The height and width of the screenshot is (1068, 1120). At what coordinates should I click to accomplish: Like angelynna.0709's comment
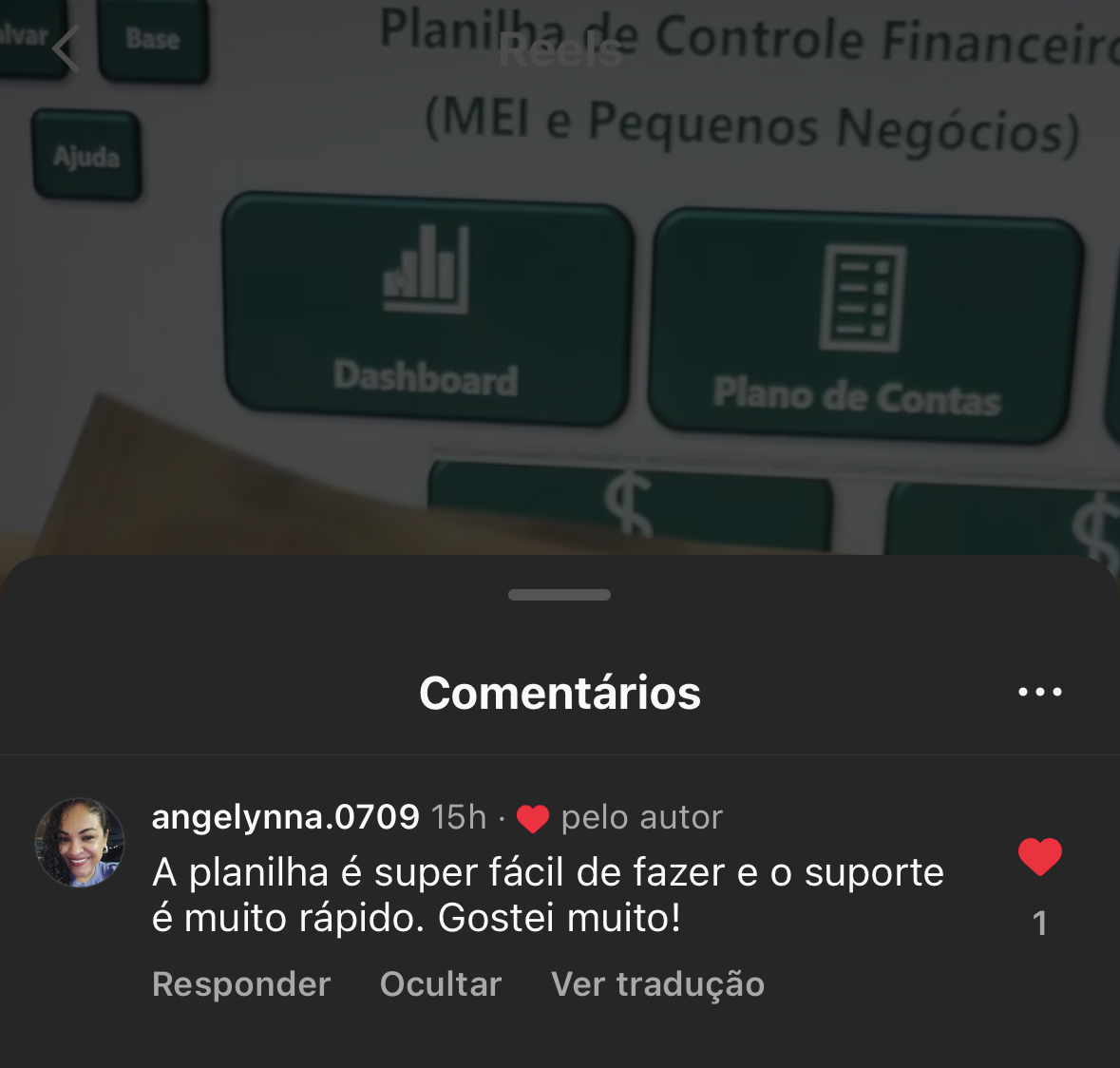coord(1039,857)
